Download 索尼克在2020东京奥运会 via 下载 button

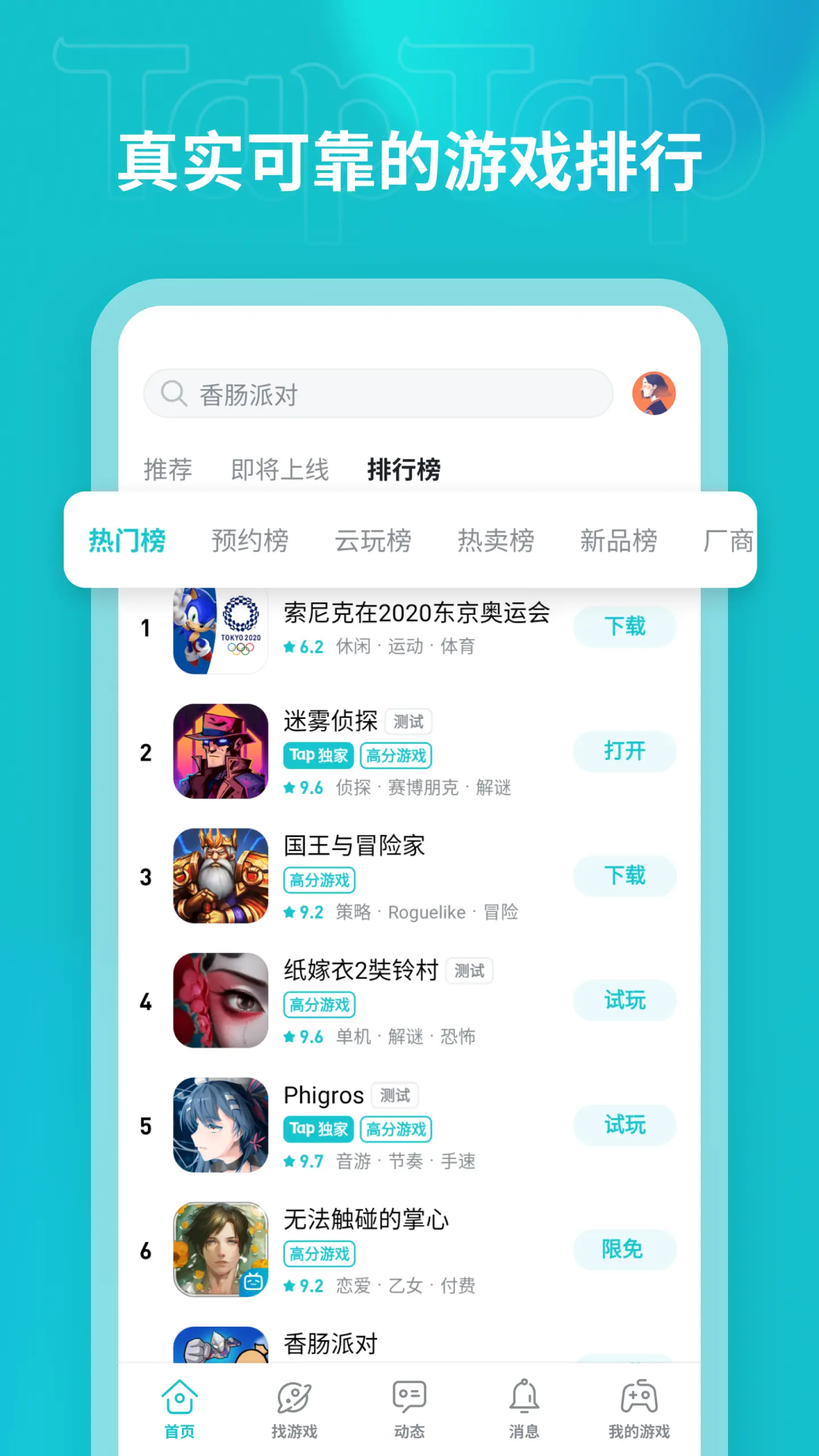click(624, 626)
